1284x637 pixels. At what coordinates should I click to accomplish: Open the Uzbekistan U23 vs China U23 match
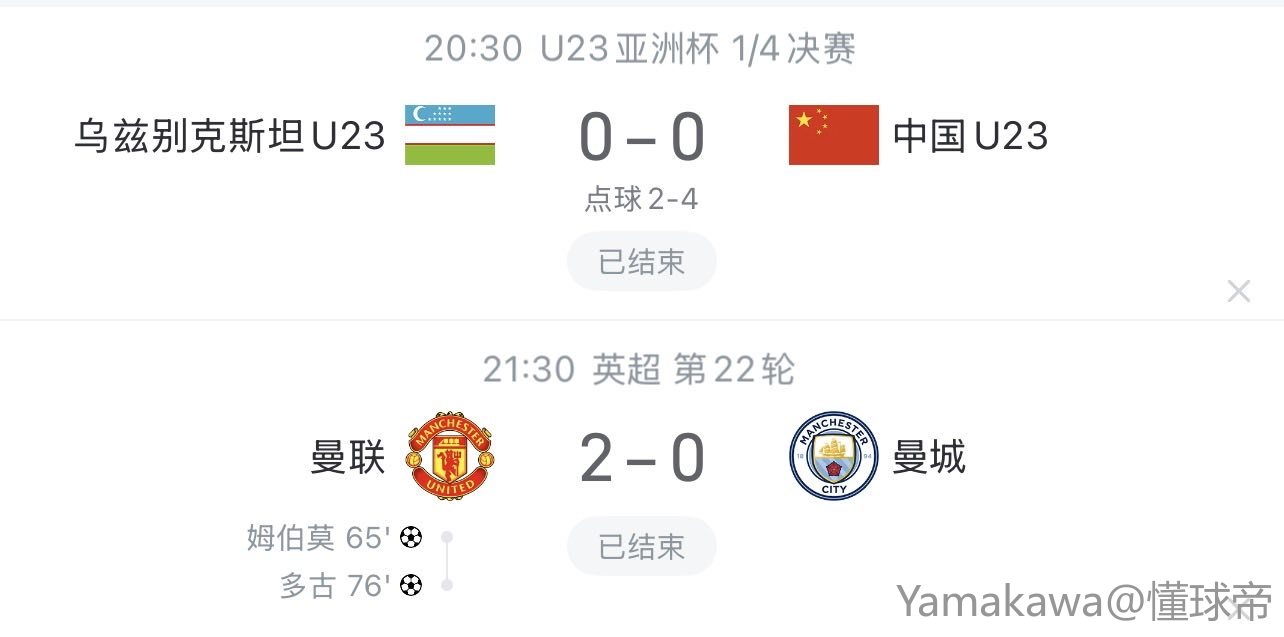tap(641, 138)
